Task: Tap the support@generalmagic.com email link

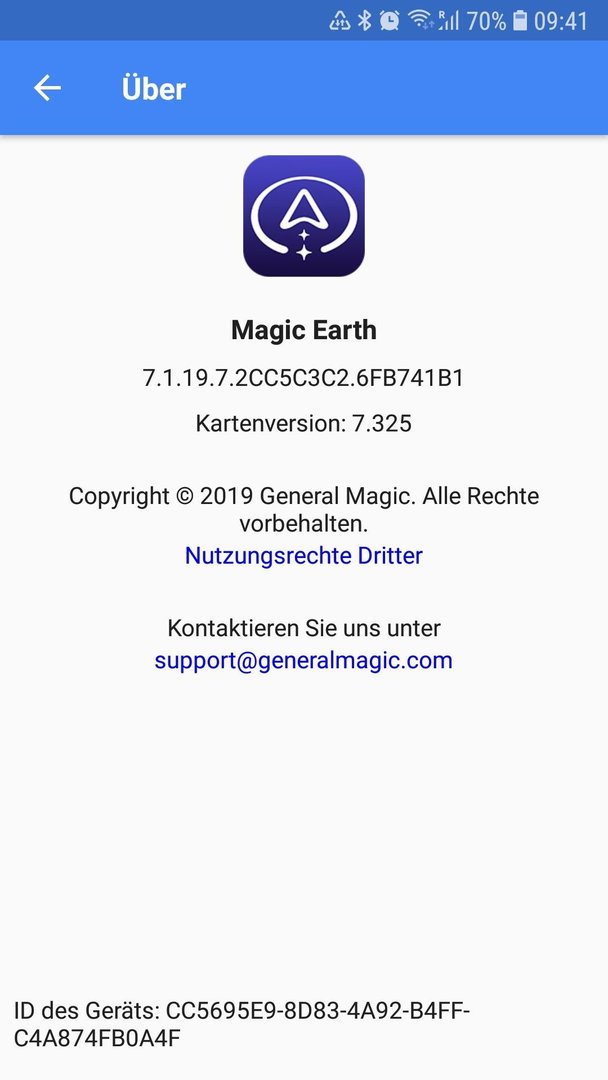Action: tap(304, 661)
